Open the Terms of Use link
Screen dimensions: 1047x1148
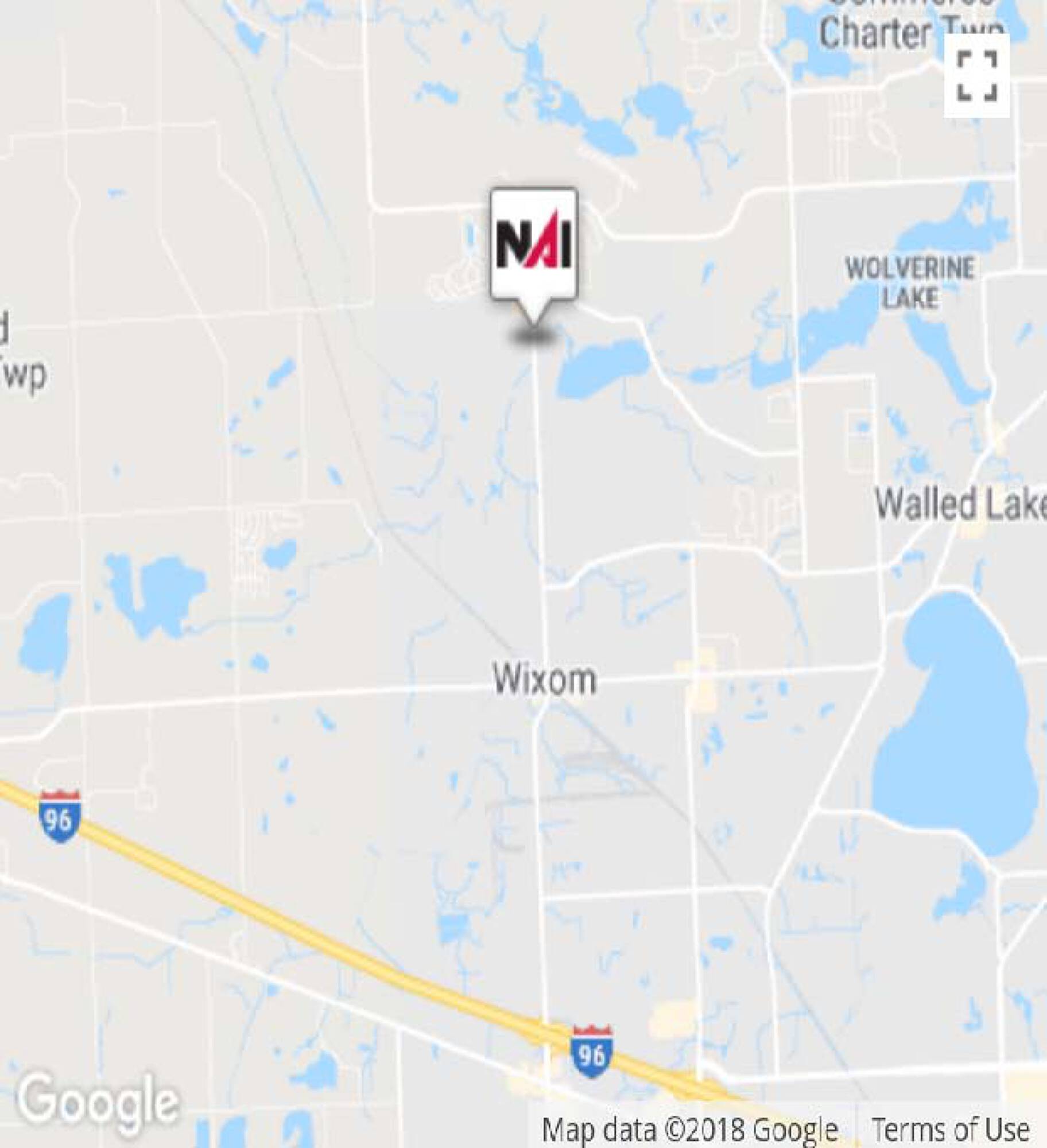click(950, 1129)
